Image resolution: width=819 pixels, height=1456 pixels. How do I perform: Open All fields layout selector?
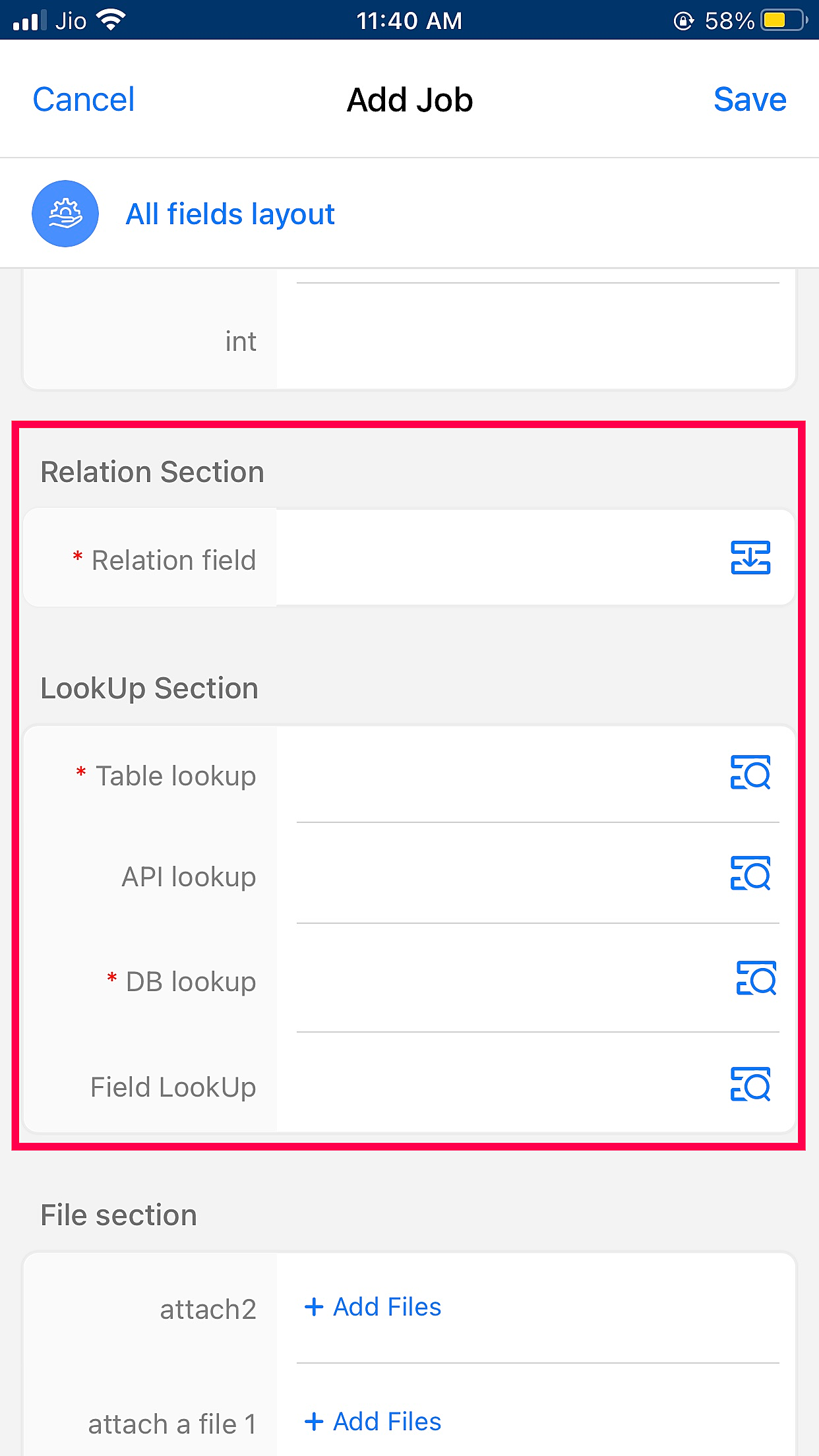click(x=229, y=214)
